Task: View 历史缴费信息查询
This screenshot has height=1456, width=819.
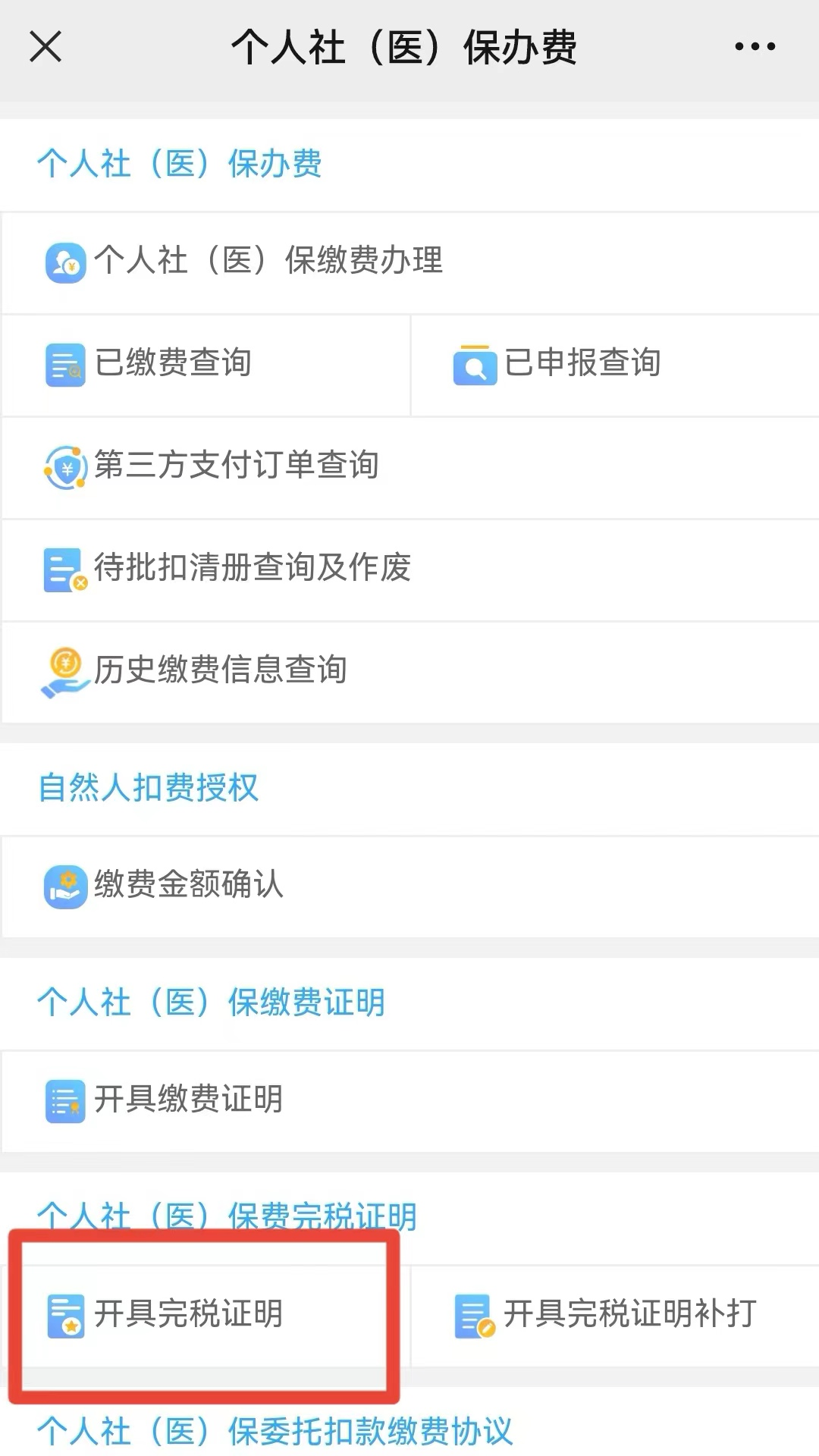Action: [x=220, y=670]
